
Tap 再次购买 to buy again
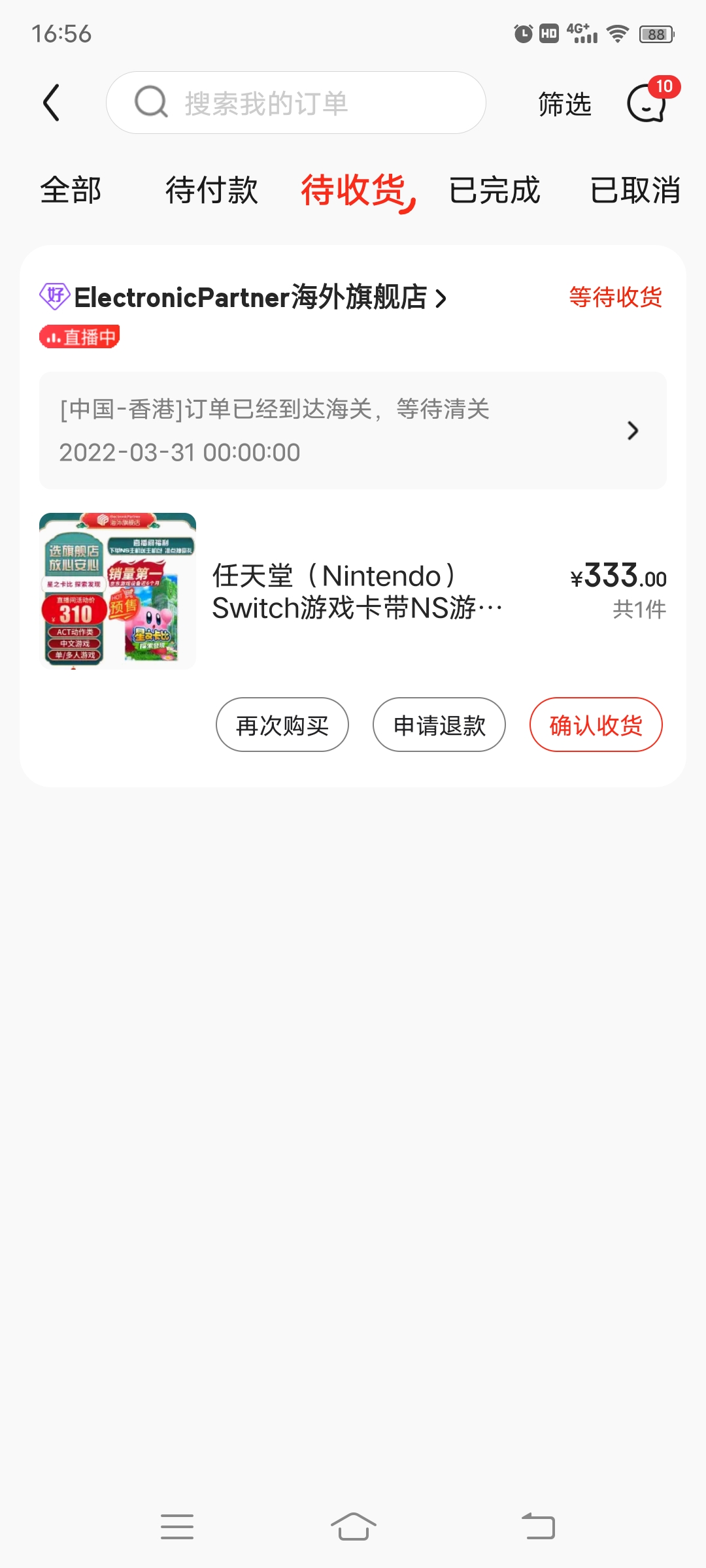[x=282, y=725]
